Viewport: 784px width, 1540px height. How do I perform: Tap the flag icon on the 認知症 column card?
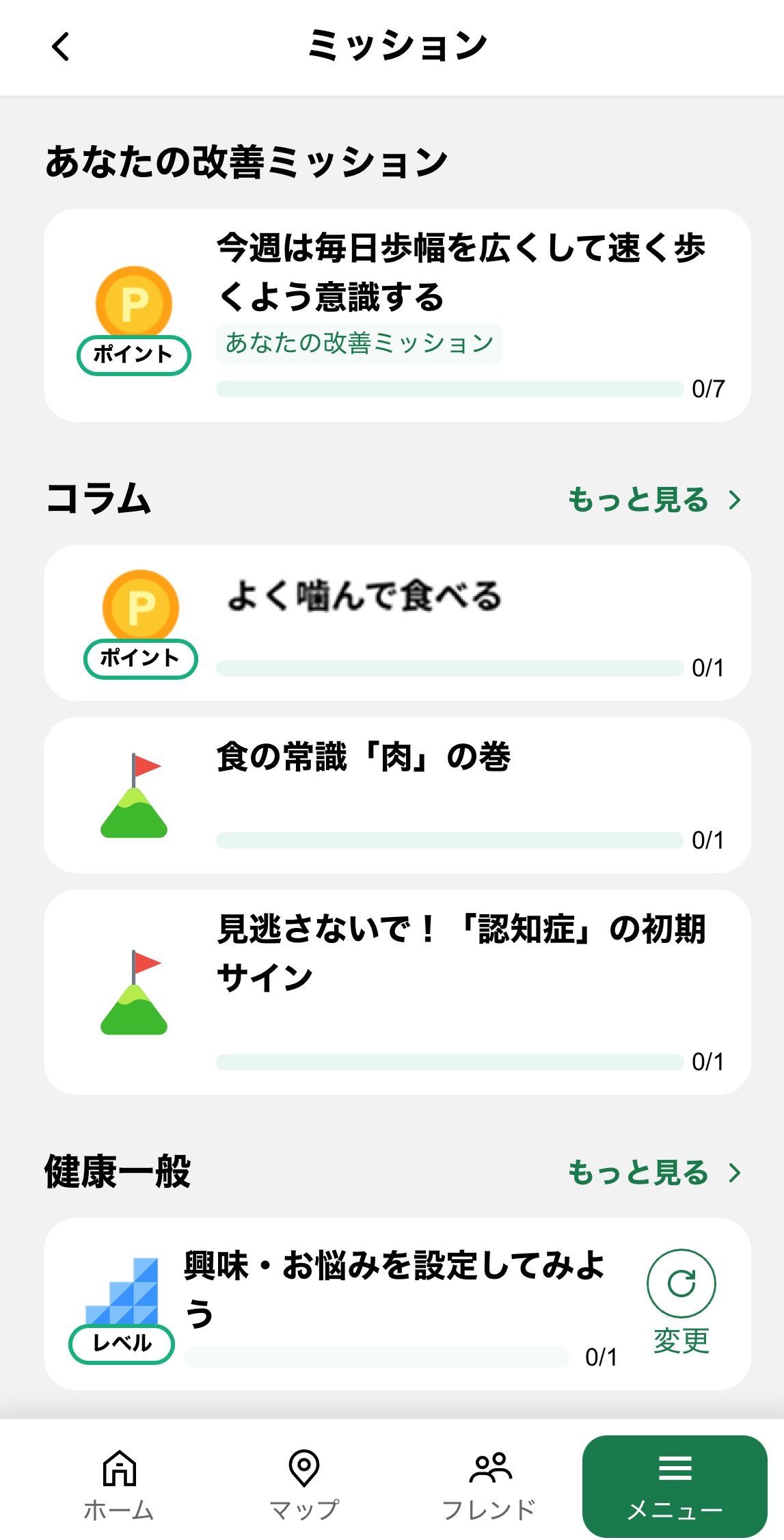(x=134, y=998)
